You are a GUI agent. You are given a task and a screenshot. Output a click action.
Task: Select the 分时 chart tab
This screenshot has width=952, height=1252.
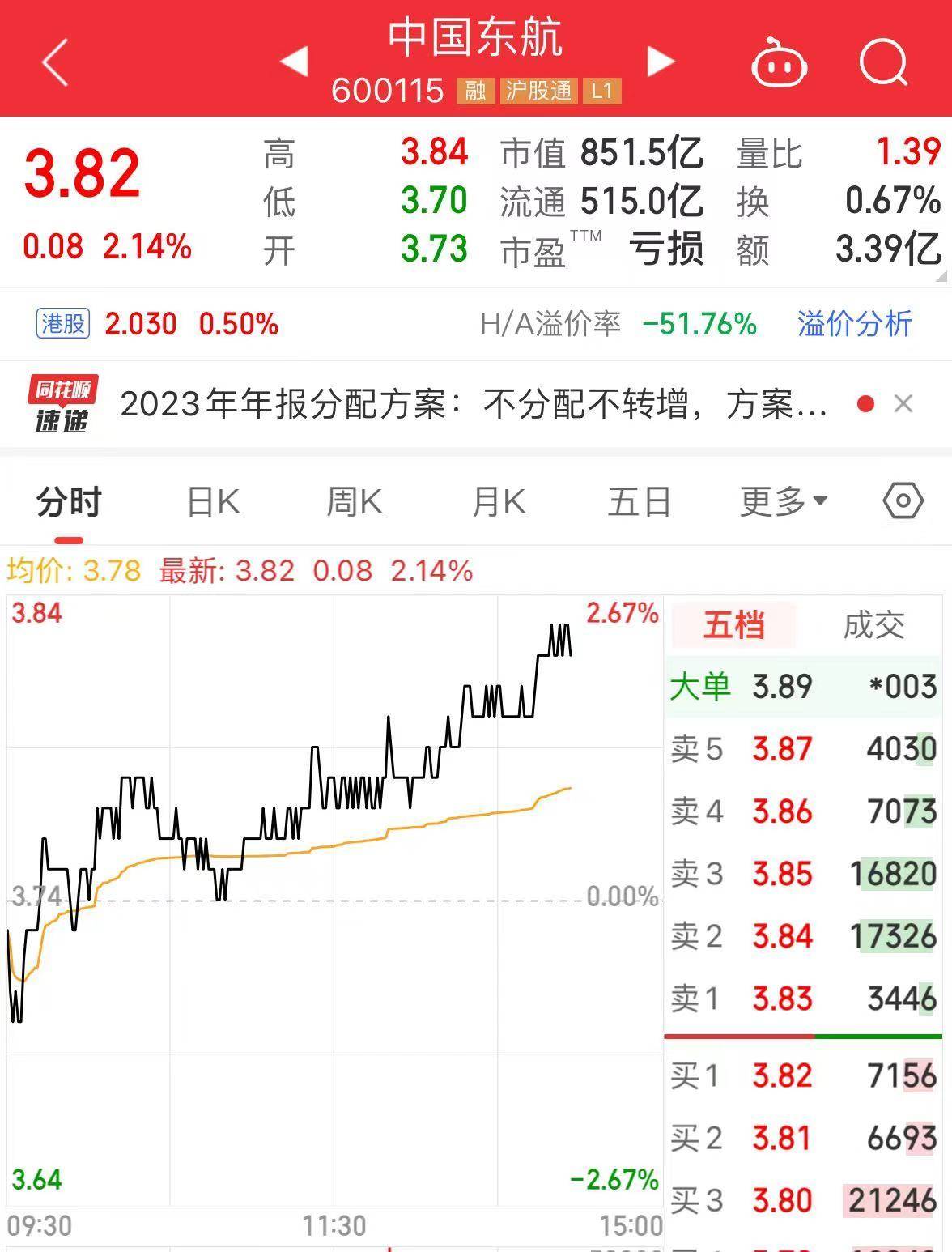(69, 502)
